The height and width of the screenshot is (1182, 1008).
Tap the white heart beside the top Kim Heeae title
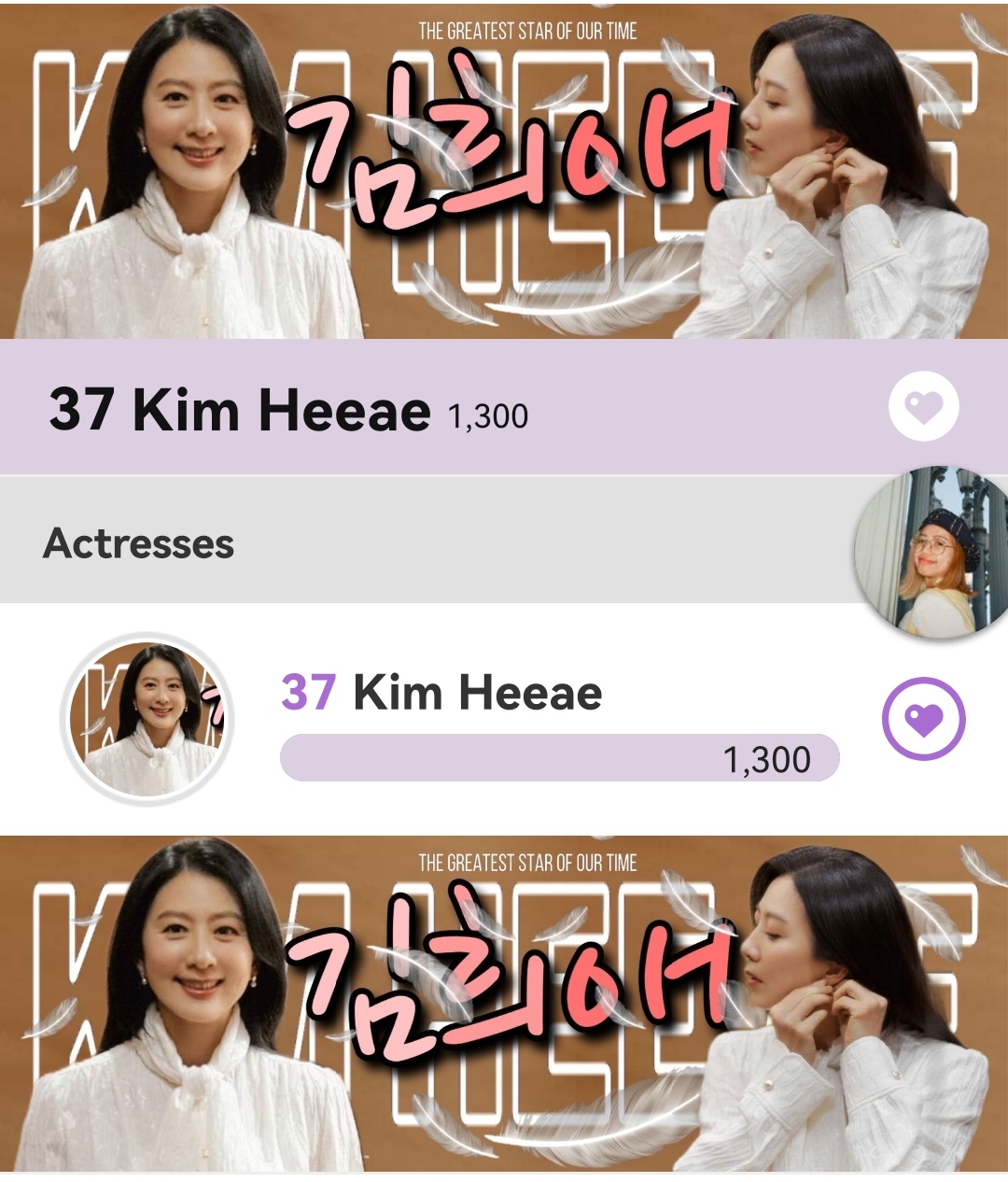(x=923, y=406)
